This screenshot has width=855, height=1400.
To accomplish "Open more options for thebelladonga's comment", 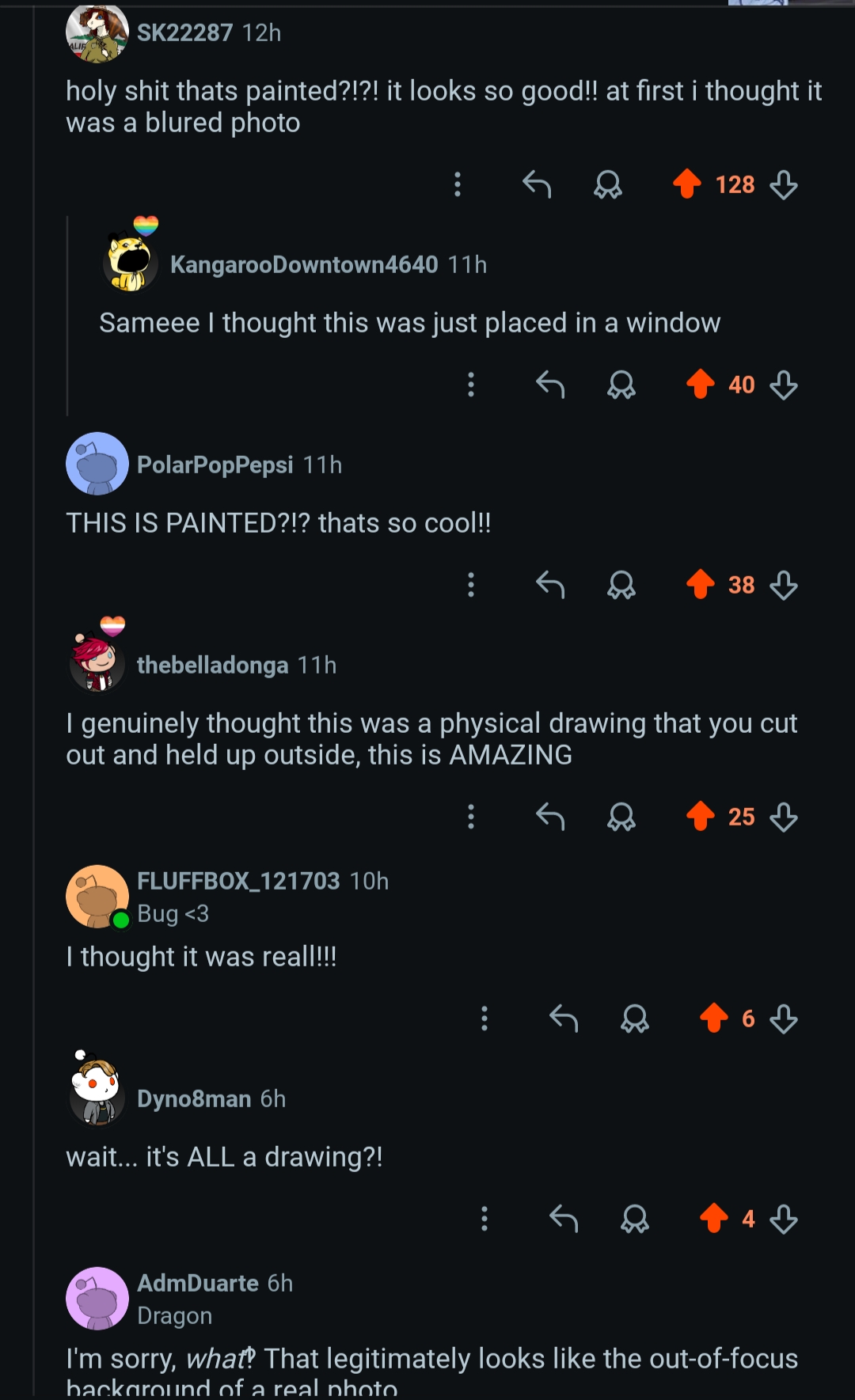I will coord(471,817).
